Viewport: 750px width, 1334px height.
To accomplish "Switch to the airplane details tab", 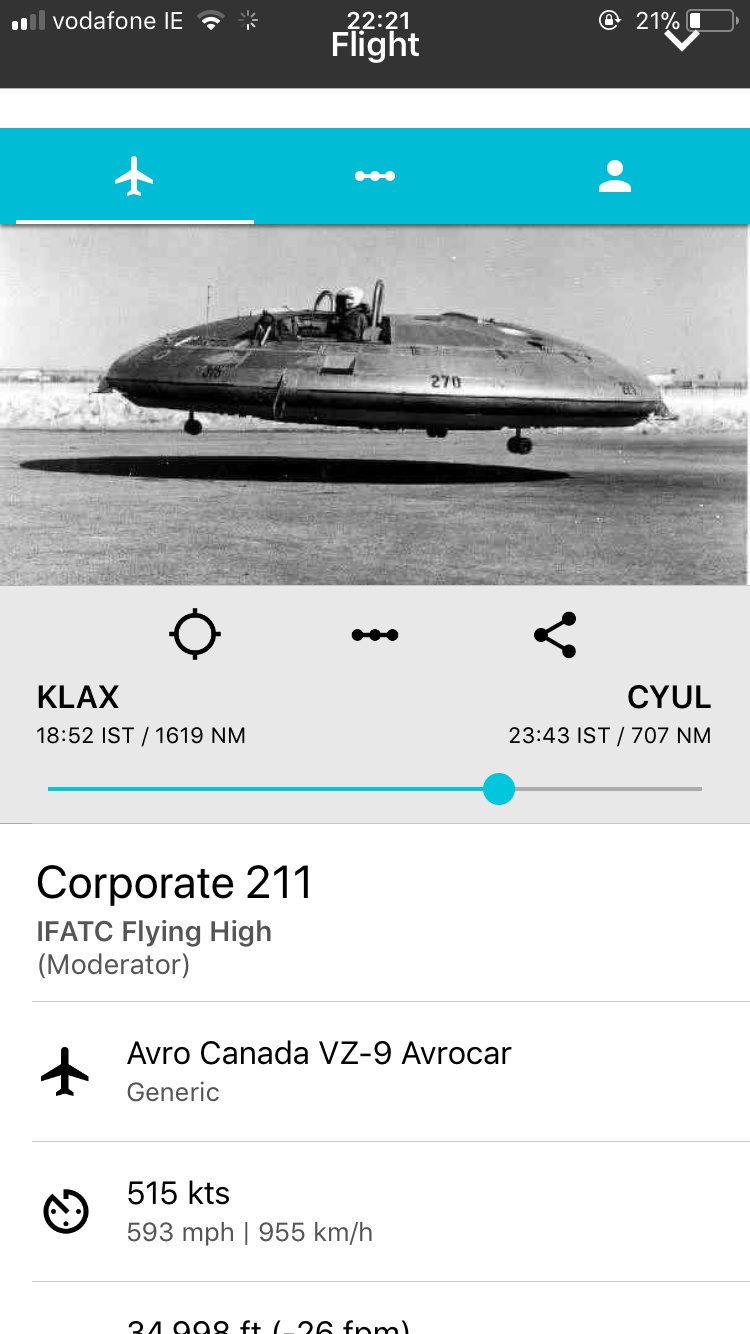I will coord(134,177).
